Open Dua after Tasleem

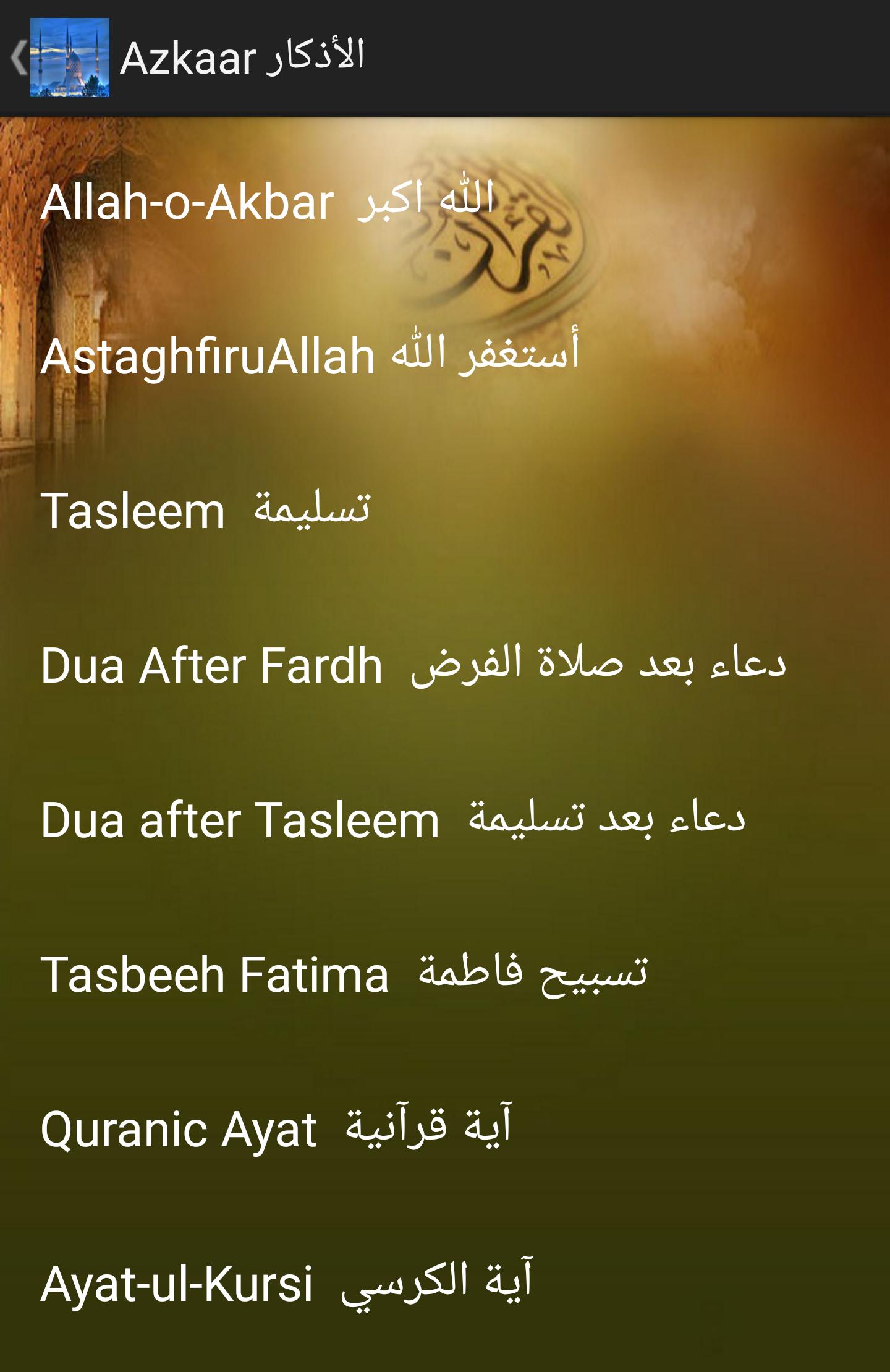coord(241,819)
